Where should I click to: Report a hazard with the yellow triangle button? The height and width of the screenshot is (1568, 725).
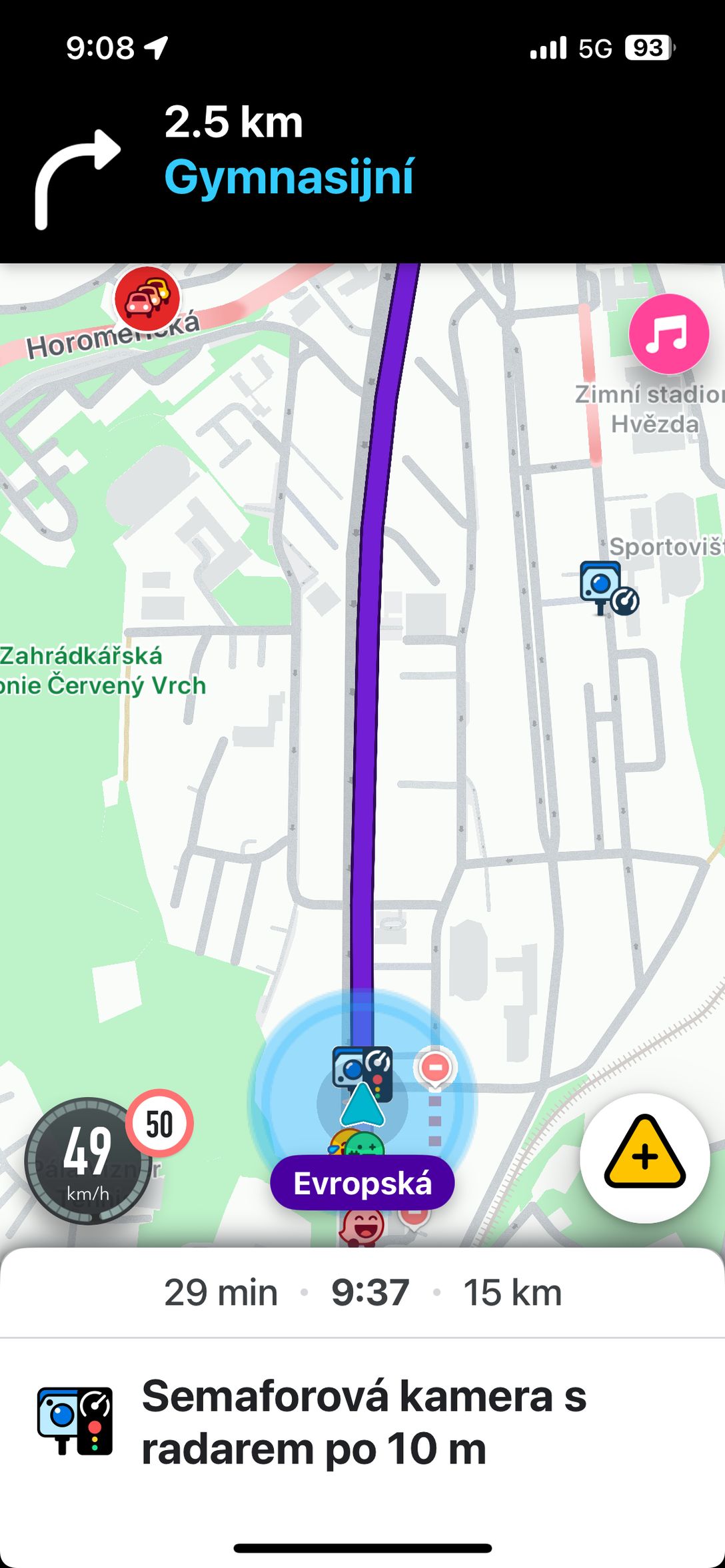click(644, 1158)
